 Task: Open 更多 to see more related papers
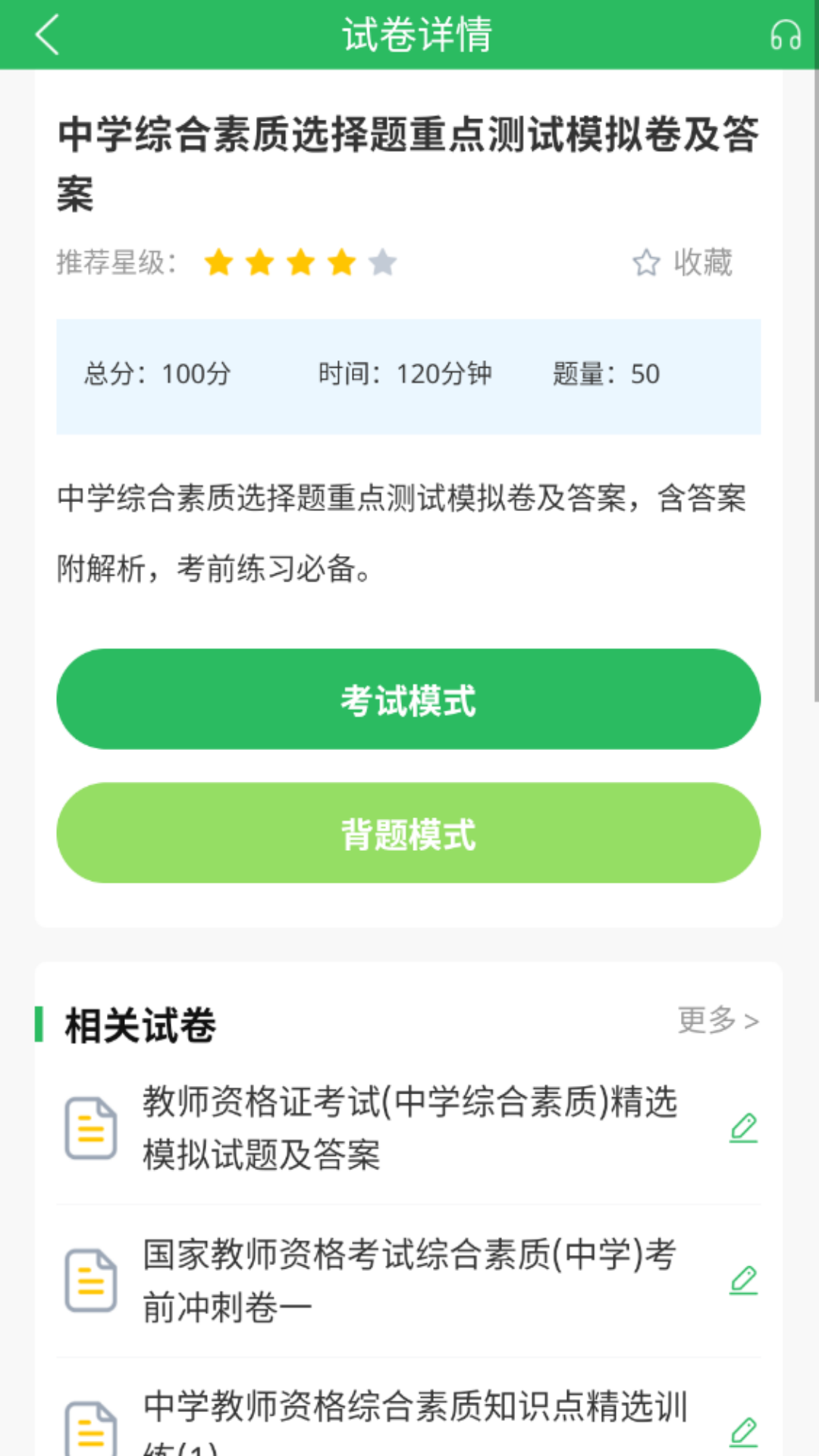pyautogui.click(x=717, y=1021)
